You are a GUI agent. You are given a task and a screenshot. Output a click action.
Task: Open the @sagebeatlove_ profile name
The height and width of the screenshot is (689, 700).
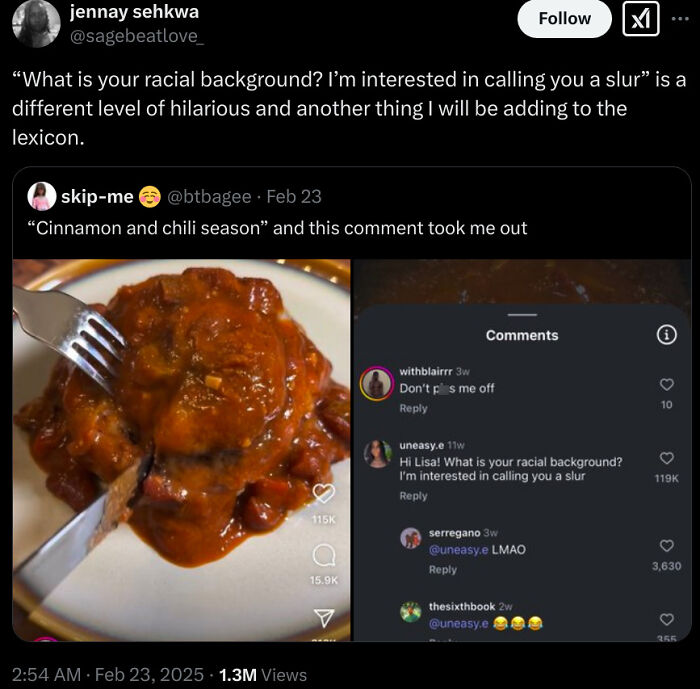(134, 36)
